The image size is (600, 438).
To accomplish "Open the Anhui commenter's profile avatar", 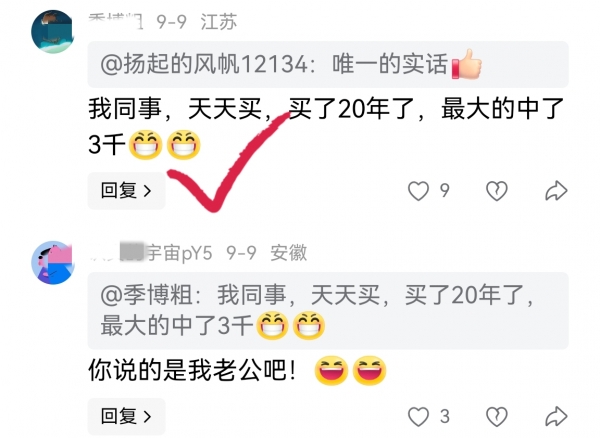I will click(53, 262).
